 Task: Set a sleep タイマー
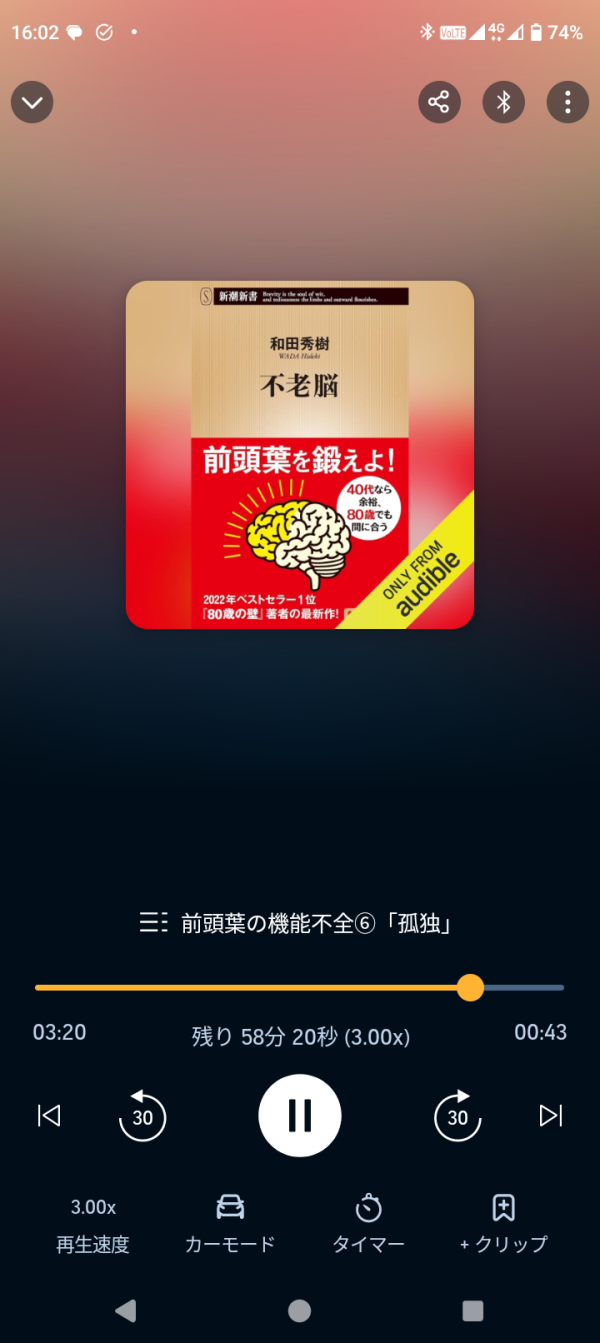(369, 1224)
